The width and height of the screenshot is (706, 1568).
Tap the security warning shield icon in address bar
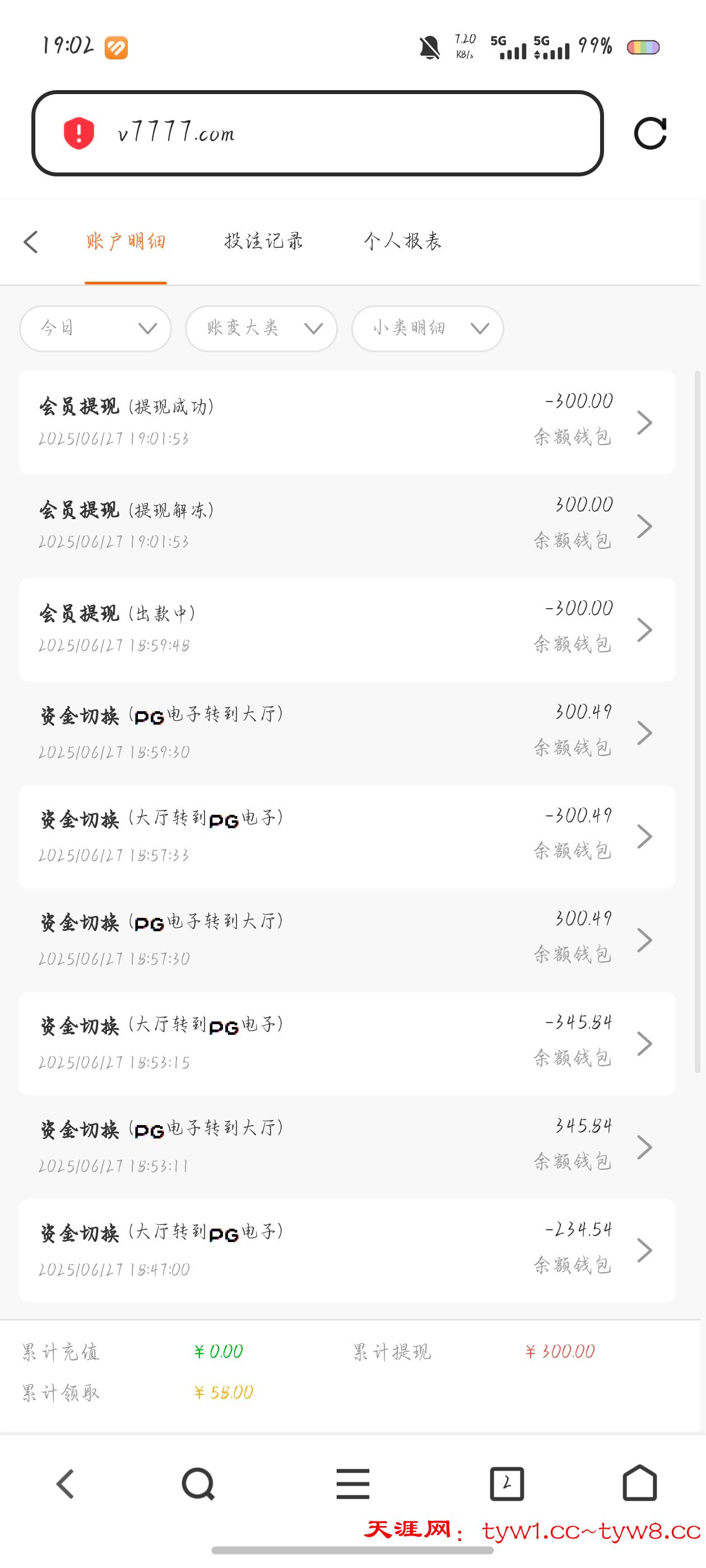pyautogui.click(x=78, y=133)
